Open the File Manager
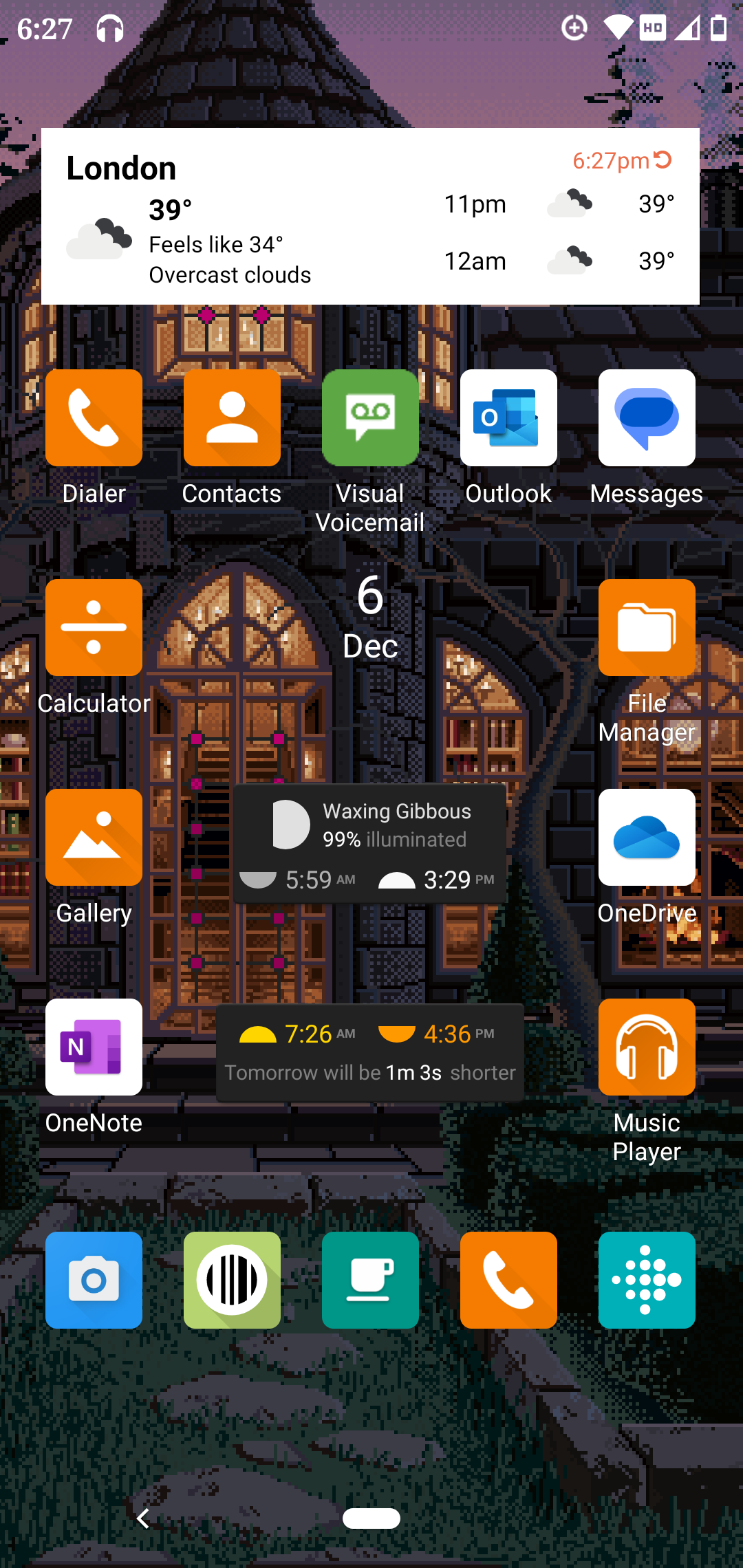This screenshot has width=743, height=1568. (647, 627)
